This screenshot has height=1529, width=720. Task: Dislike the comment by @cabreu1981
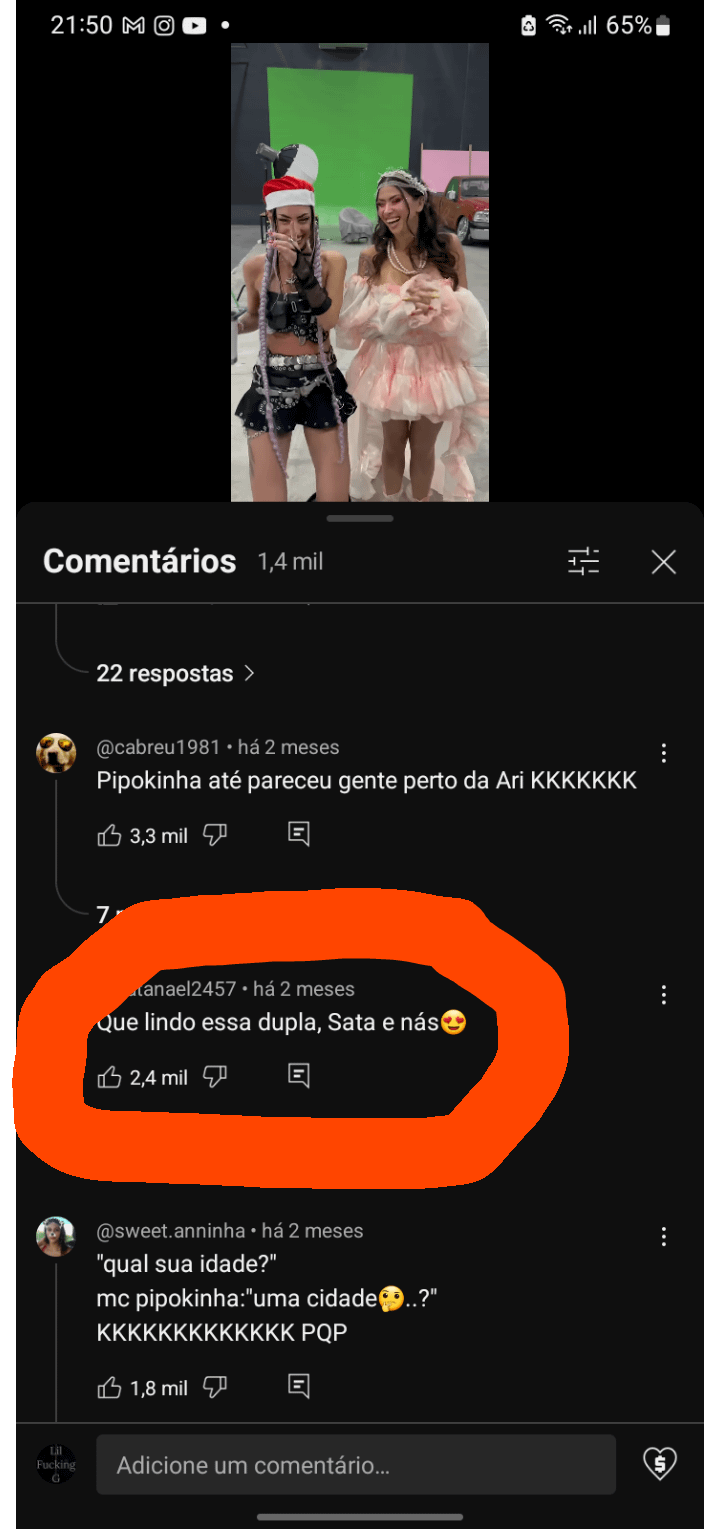[x=215, y=835]
